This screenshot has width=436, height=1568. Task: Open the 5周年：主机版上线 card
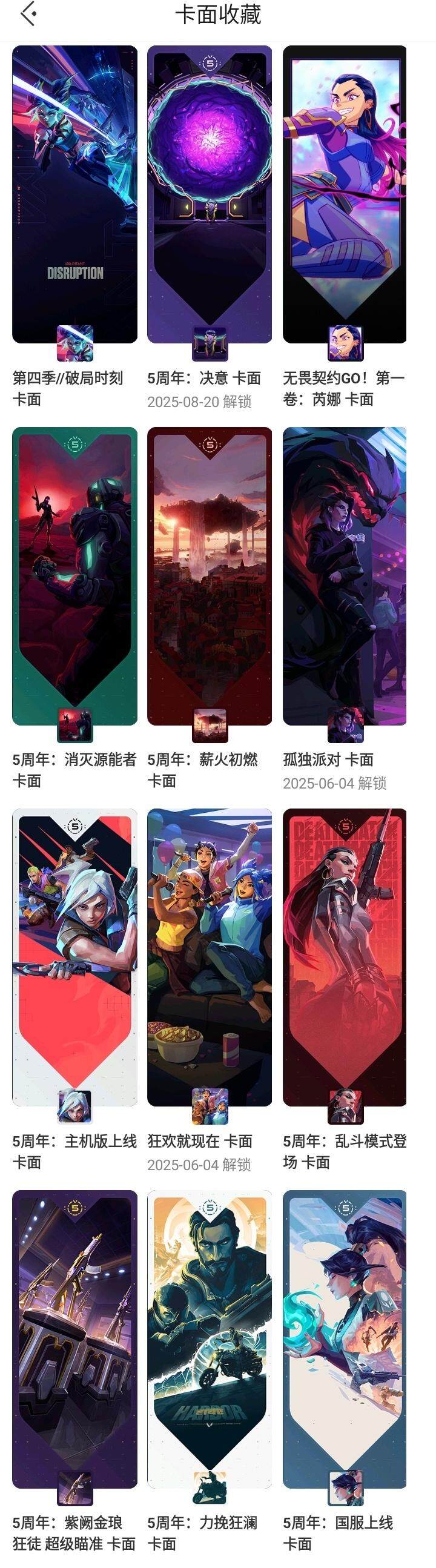pyautogui.click(x=74, y=957)
